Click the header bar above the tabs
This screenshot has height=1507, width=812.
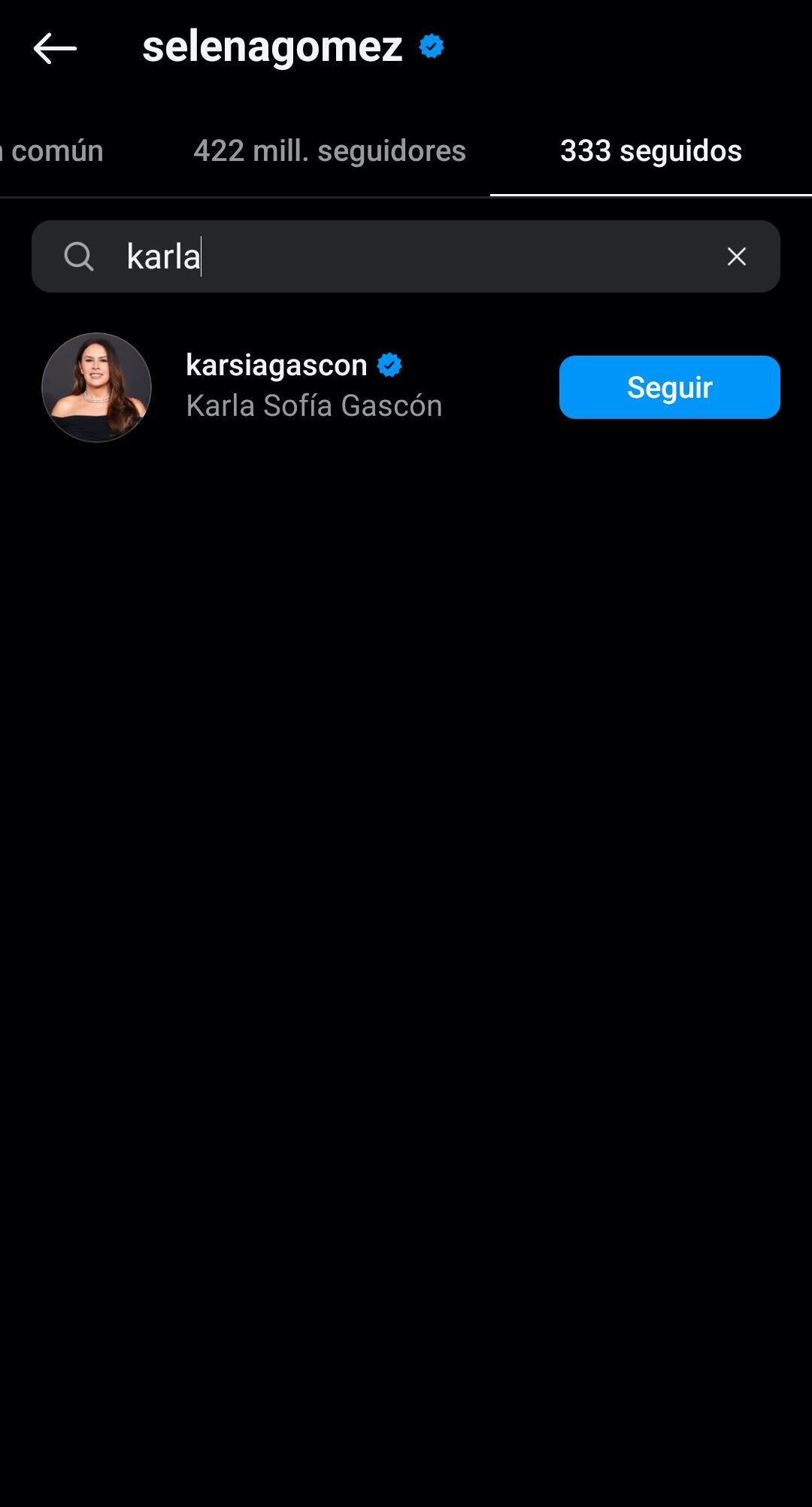point(406,47)
